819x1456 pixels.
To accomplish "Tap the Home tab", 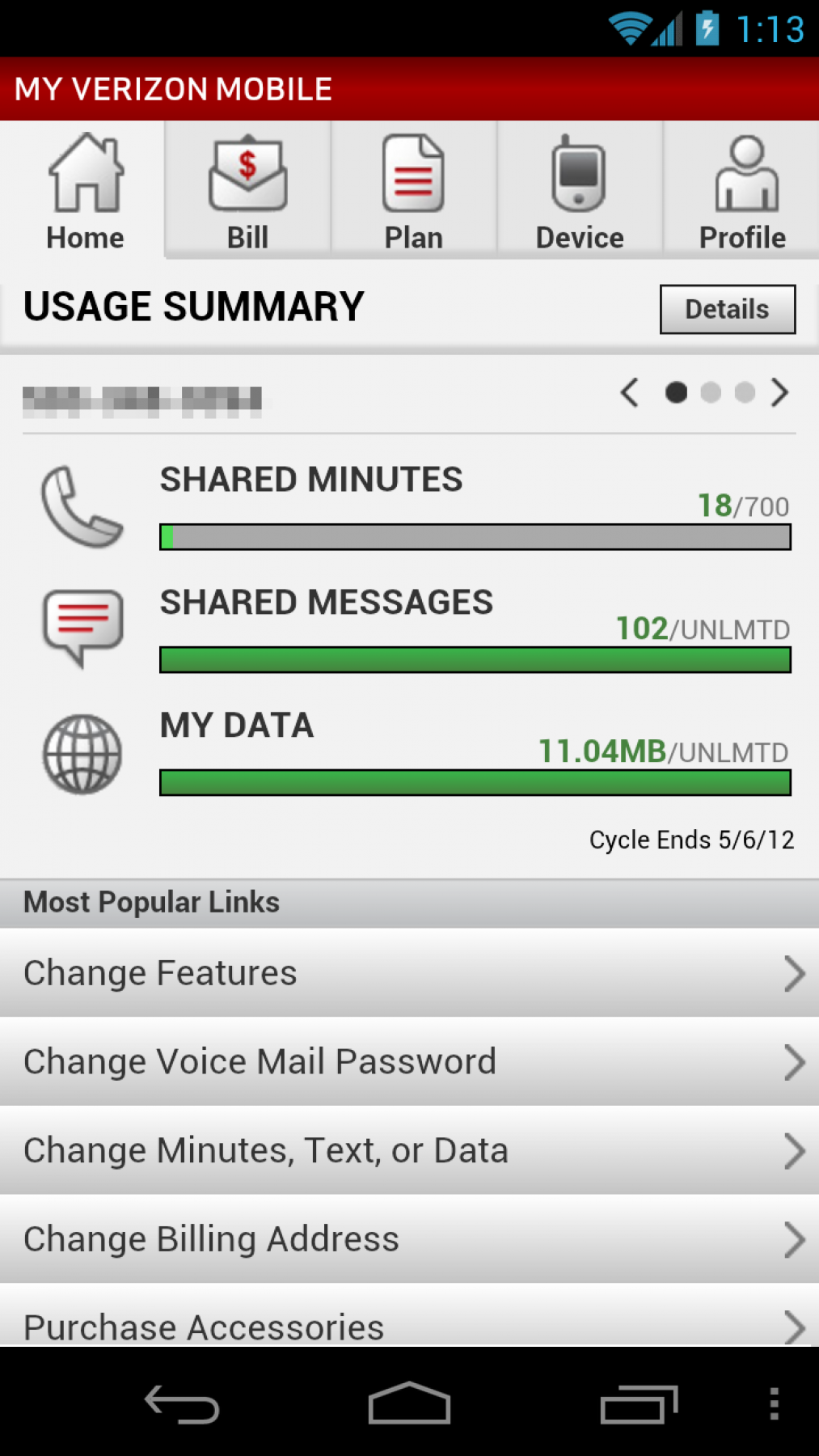I will pos(84,192).
